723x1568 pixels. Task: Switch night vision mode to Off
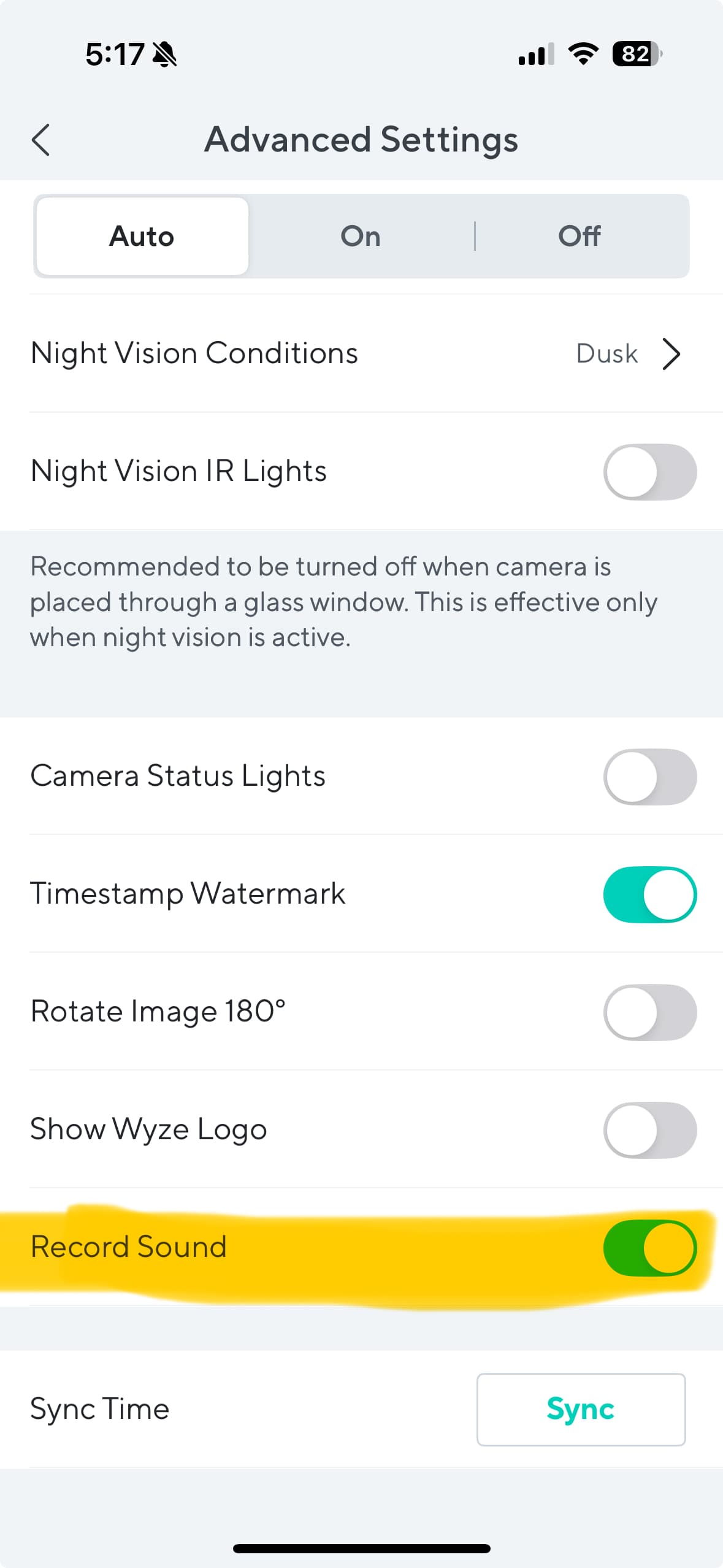point(579,236)
